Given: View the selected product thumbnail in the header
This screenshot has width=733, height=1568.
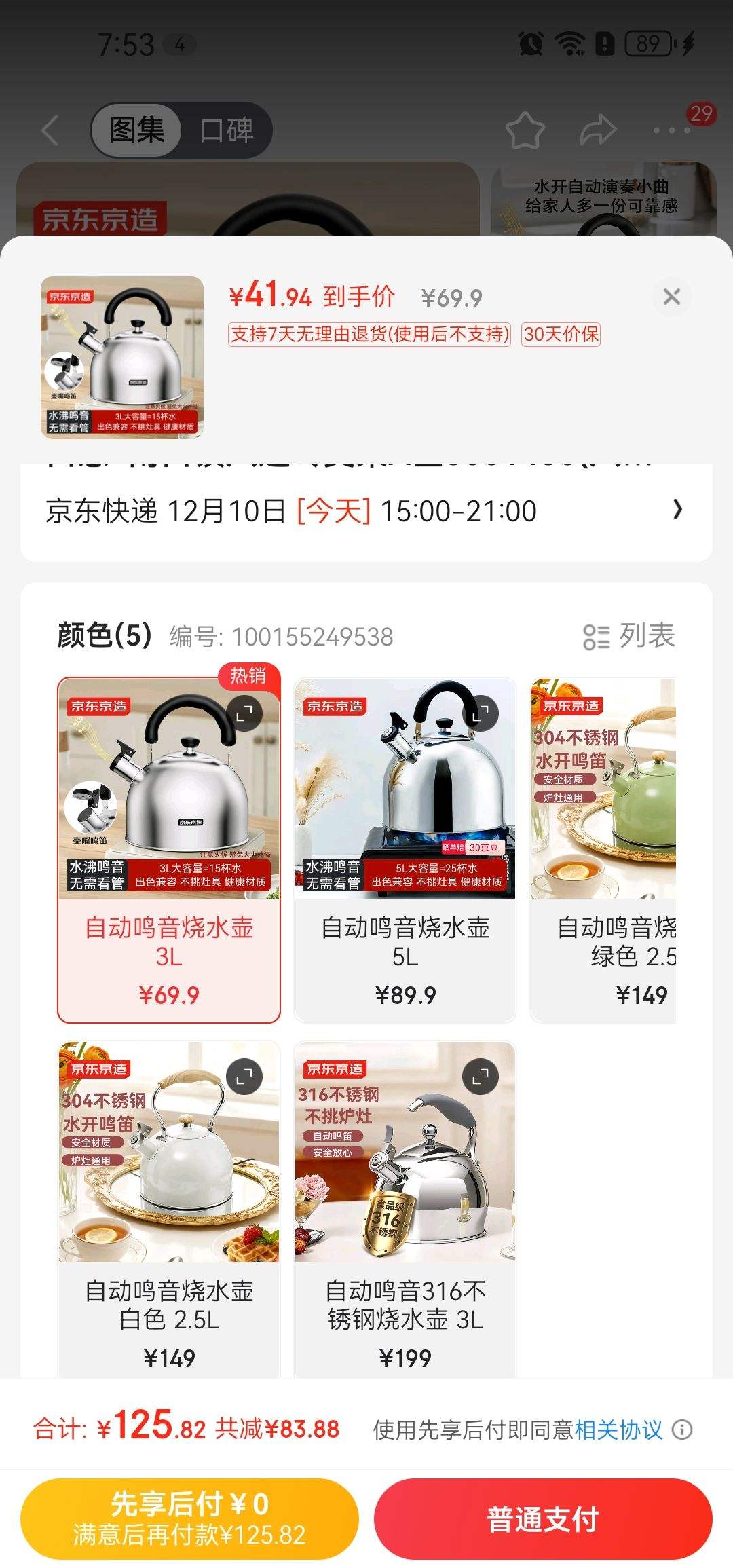Looking at the screenshot, I should (x=122, y=357).
